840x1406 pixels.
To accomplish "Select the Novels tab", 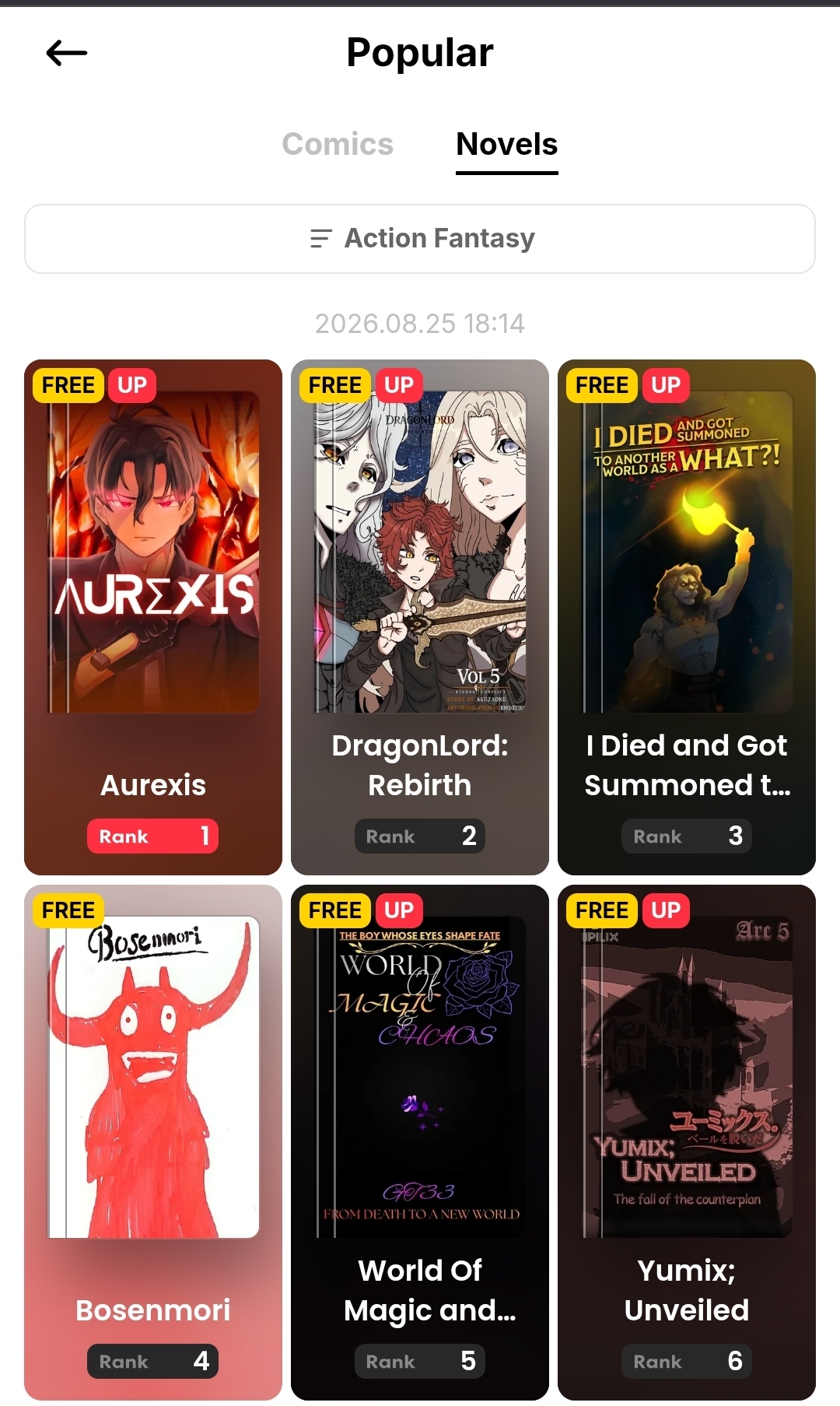I will click(x=507, y=144).
